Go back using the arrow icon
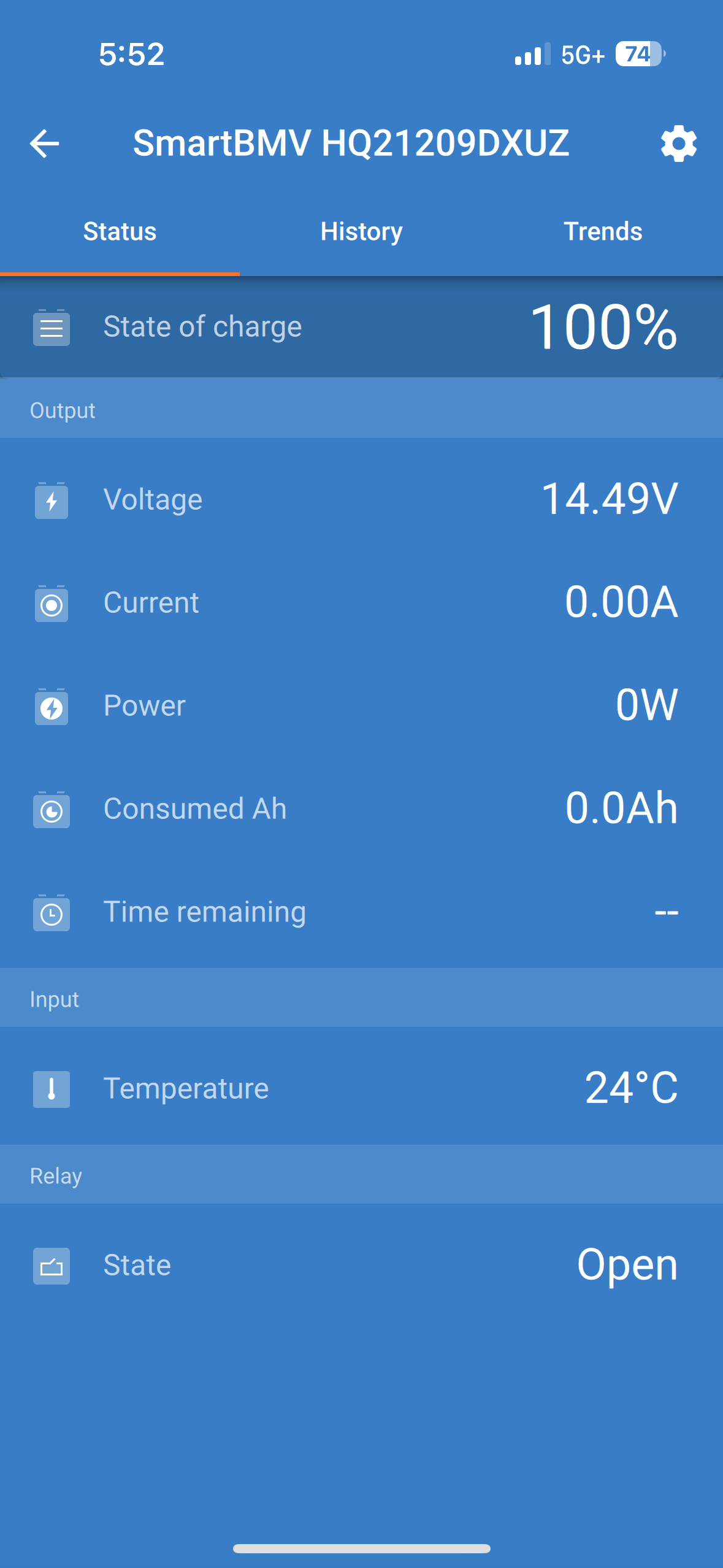The image size is (723, 1568). (x=44, y=144)
